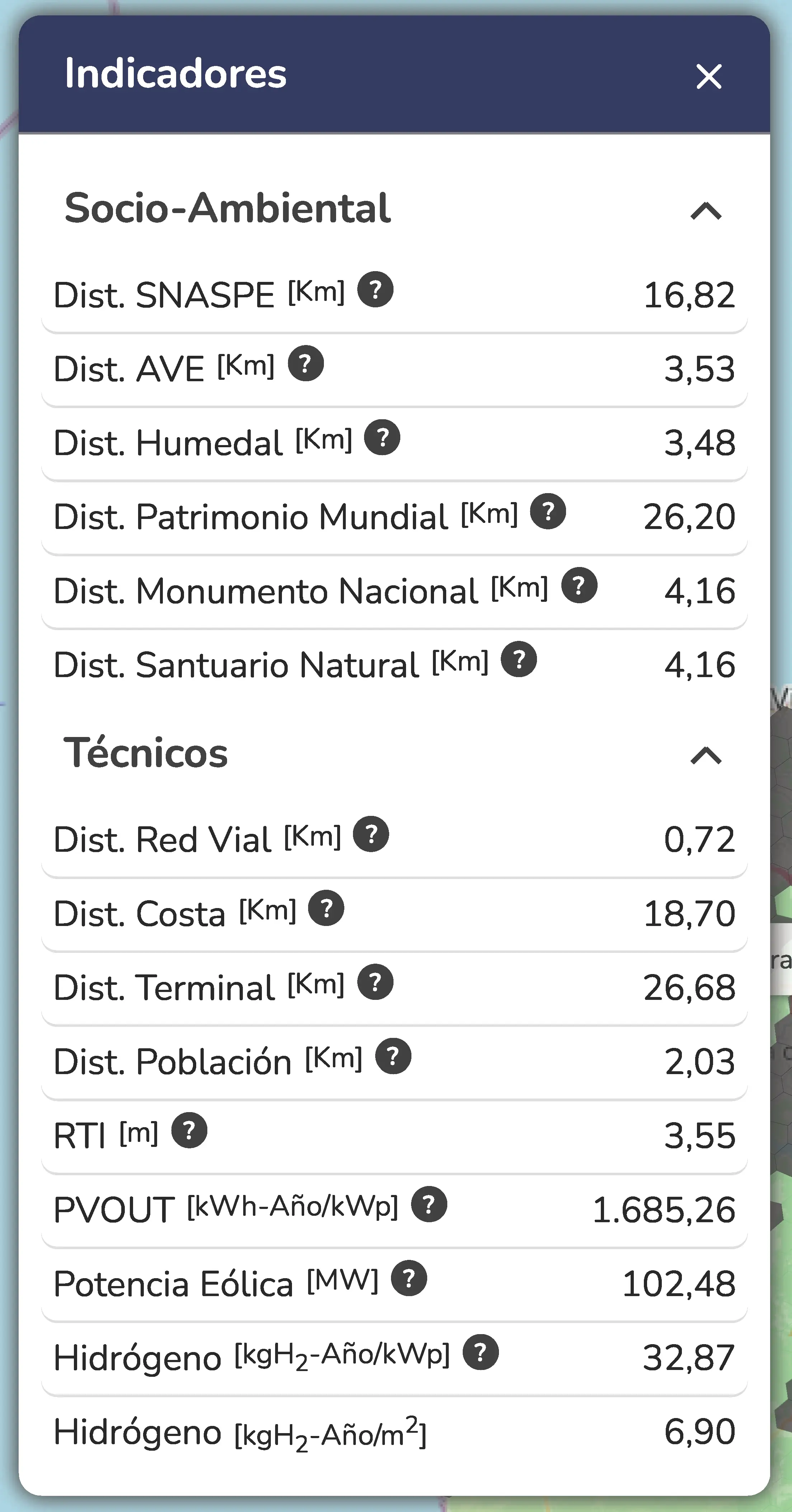792x1512 pixels.
Task: Open the RTI help tooltip
Action: (x=189, y=1130)
